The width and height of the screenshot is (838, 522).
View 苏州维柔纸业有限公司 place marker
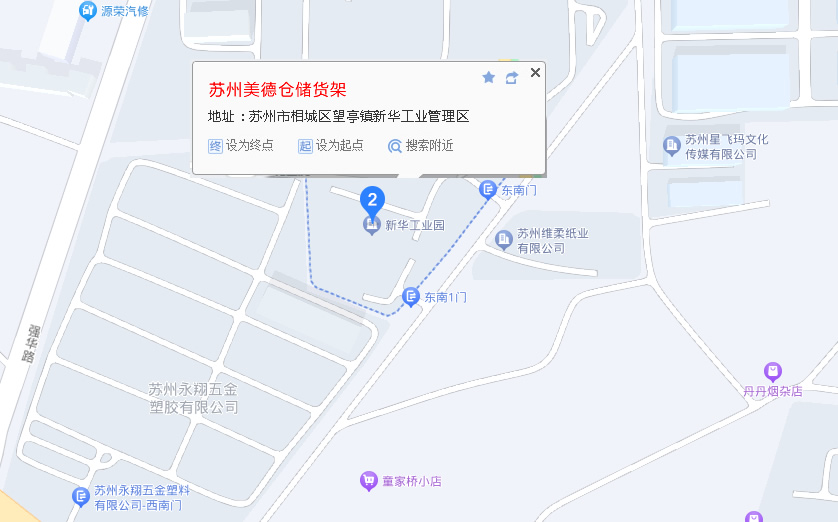[504, 238]
